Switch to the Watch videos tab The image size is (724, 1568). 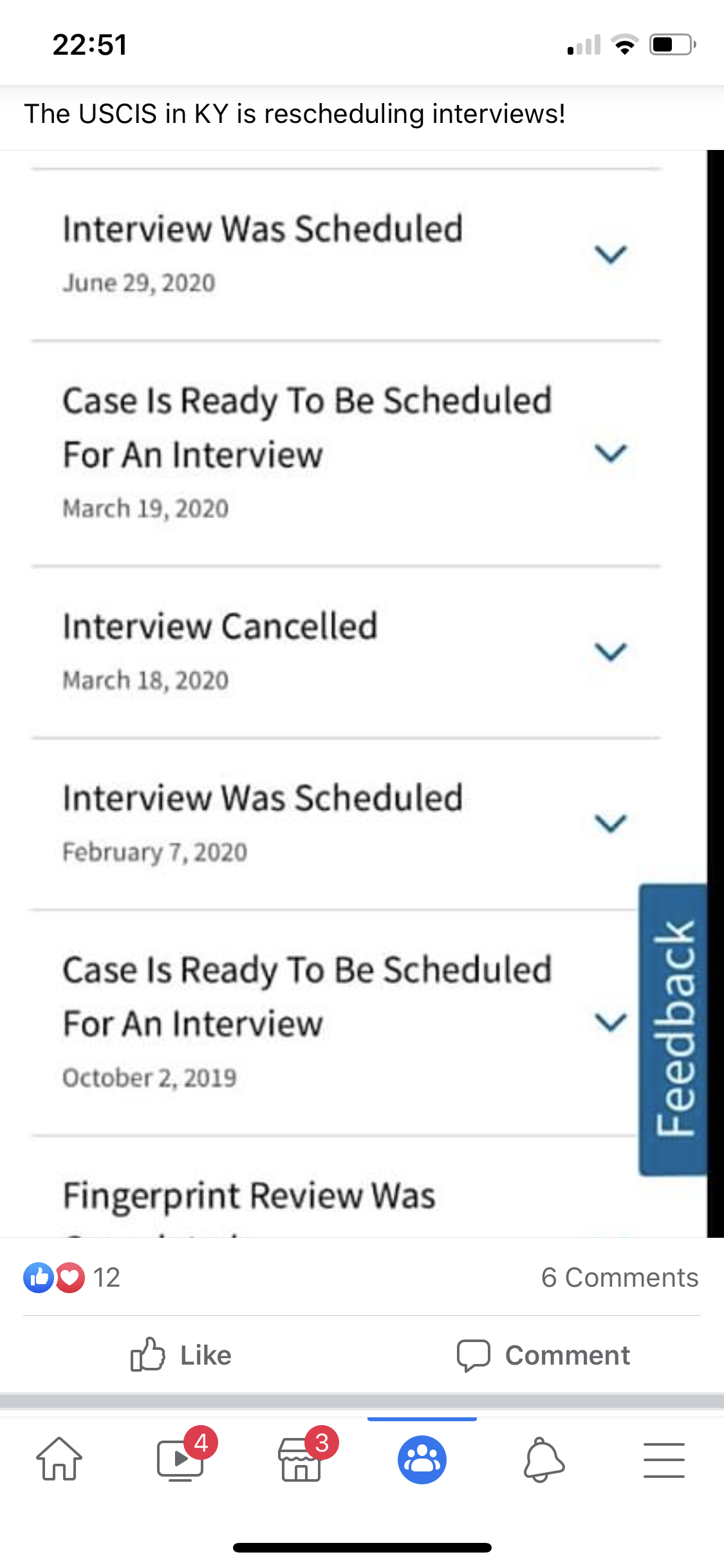pyautogui.click(x=181, y=1458)
